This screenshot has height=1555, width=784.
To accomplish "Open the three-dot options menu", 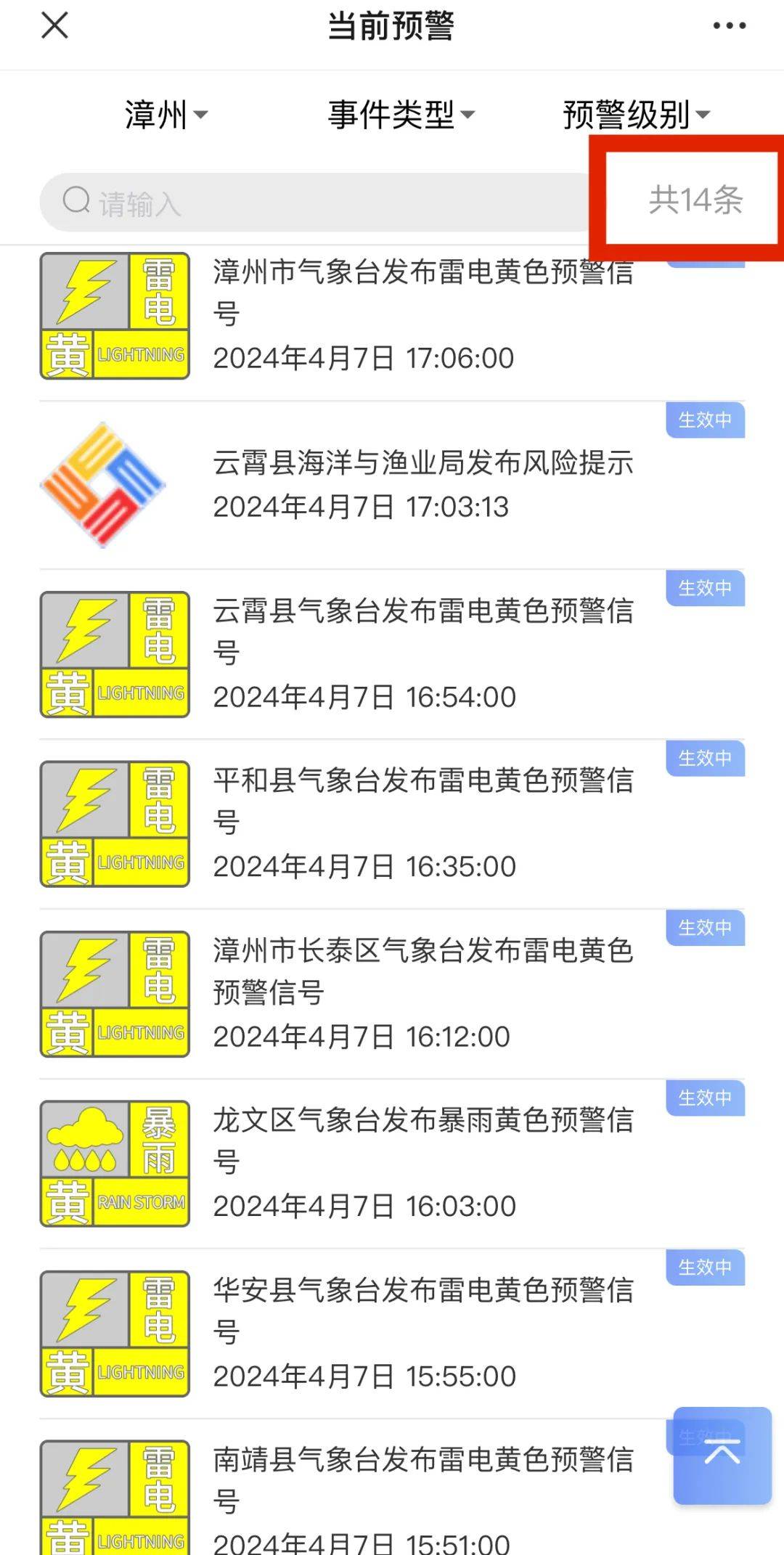I will (x=730, y=25).
